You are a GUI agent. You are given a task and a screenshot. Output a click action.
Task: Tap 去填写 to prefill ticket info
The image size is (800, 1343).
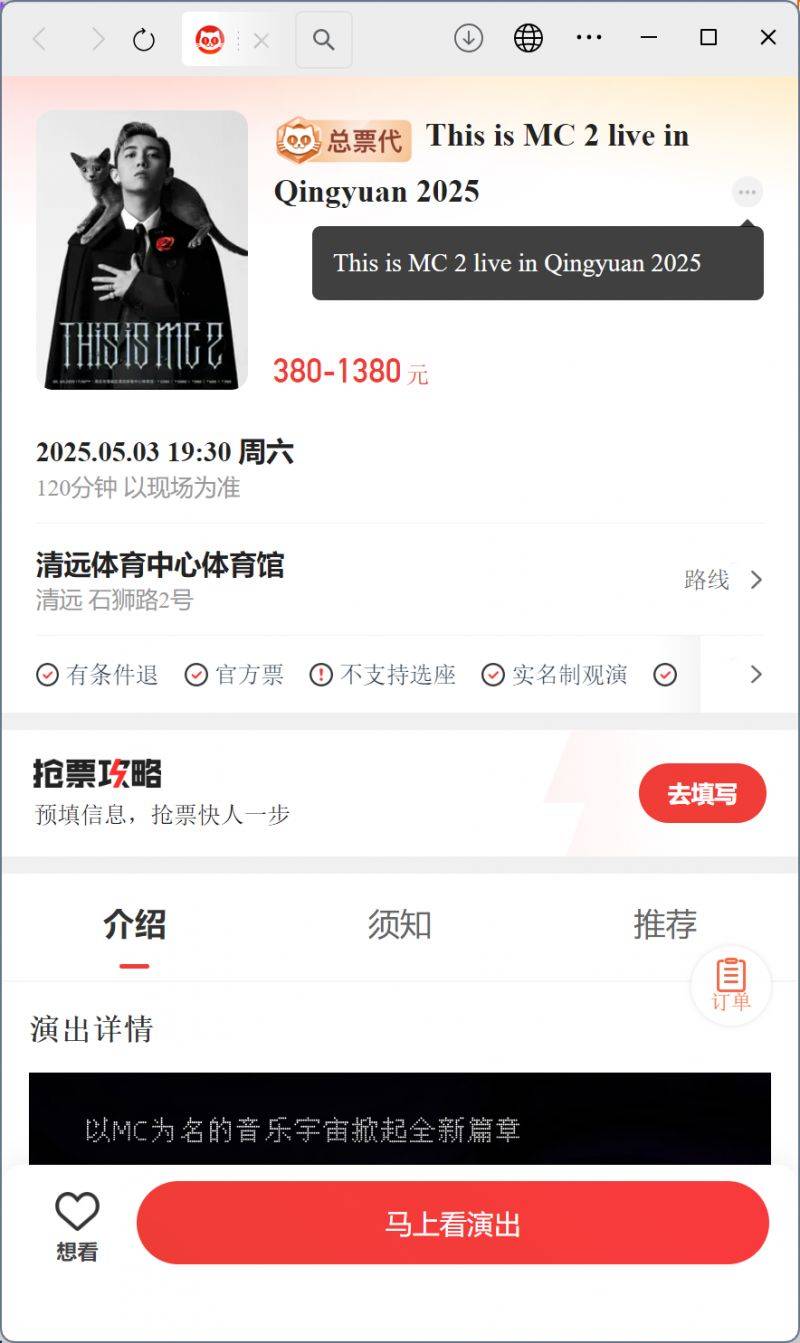(702, 794)
